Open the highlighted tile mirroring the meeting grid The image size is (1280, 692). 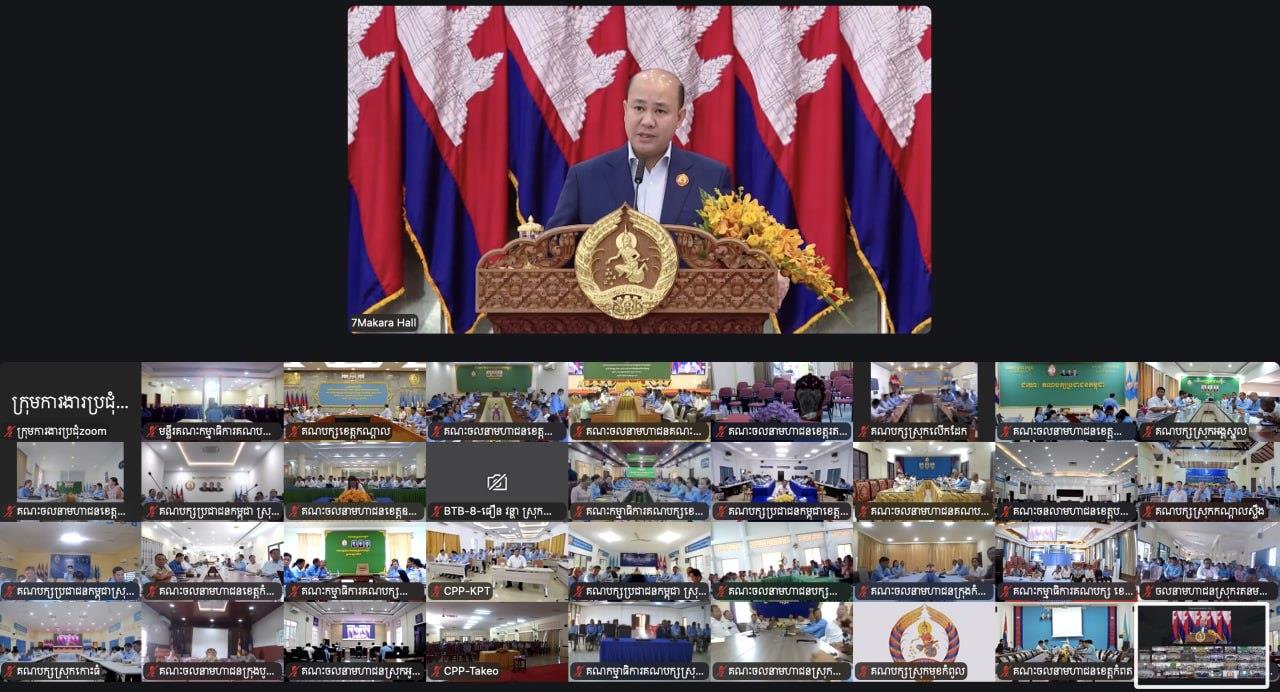1201,645
